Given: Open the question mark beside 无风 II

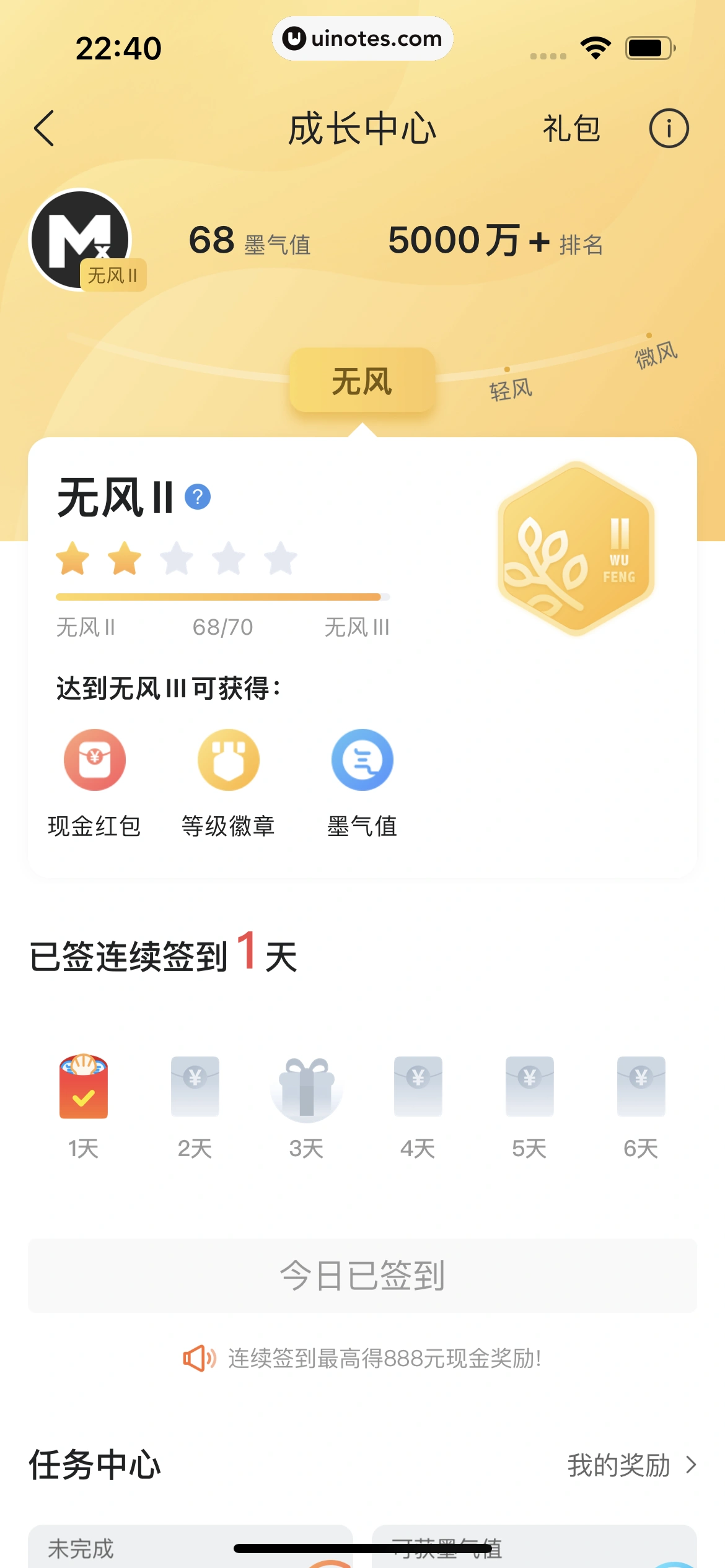Looking at the screenshot, I should click(198, 497).
